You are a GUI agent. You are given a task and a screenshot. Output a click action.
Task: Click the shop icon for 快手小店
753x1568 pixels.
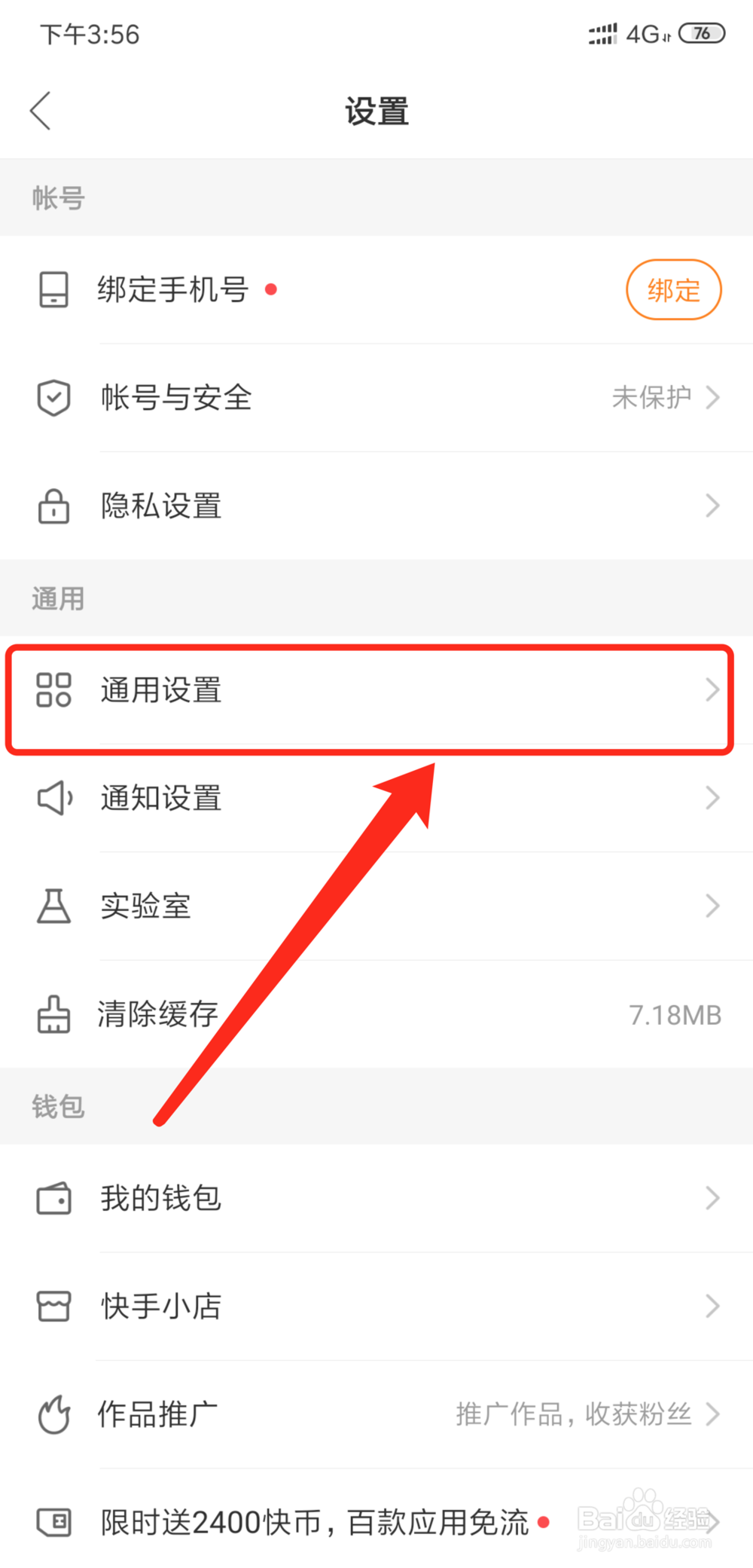[52, 1307]
